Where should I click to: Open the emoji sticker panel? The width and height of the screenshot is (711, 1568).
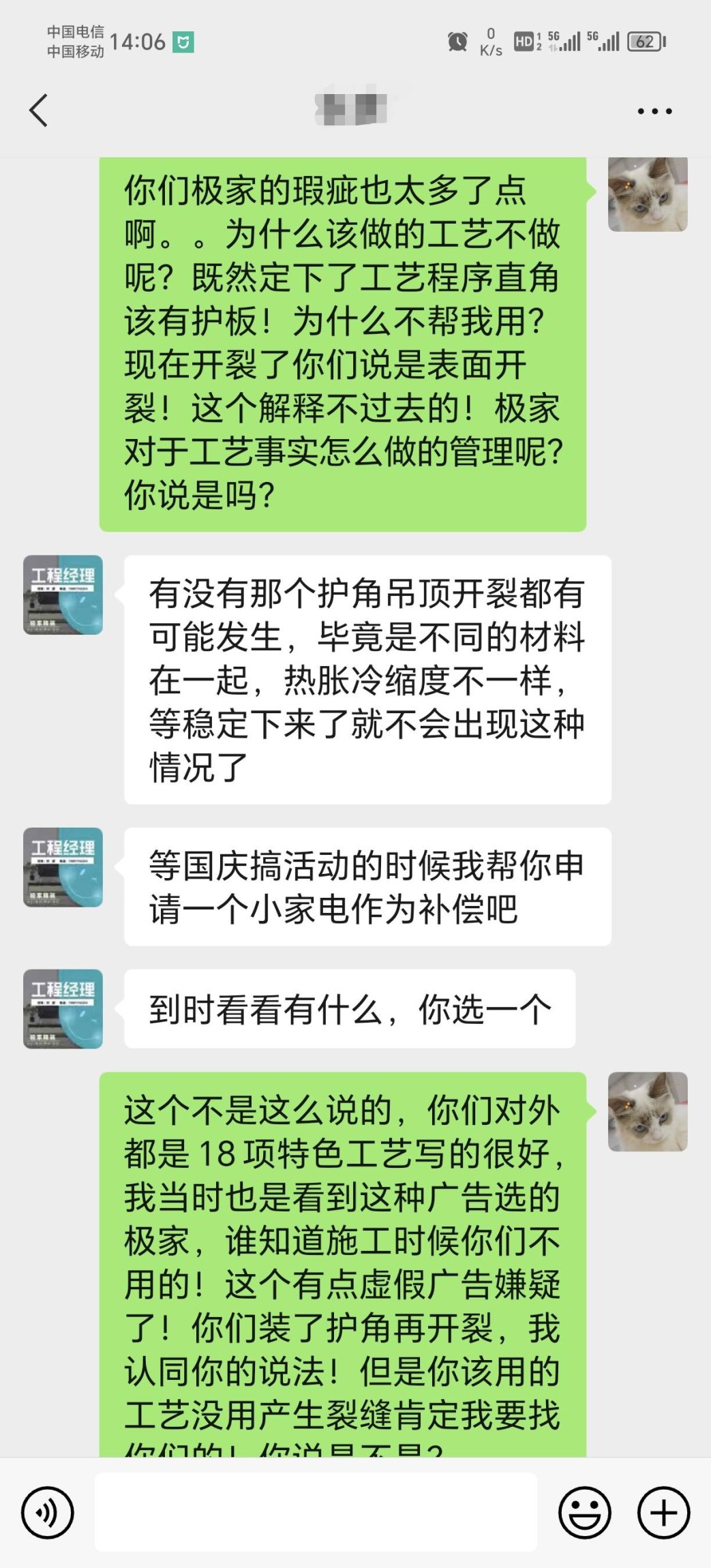(585, 1513)
